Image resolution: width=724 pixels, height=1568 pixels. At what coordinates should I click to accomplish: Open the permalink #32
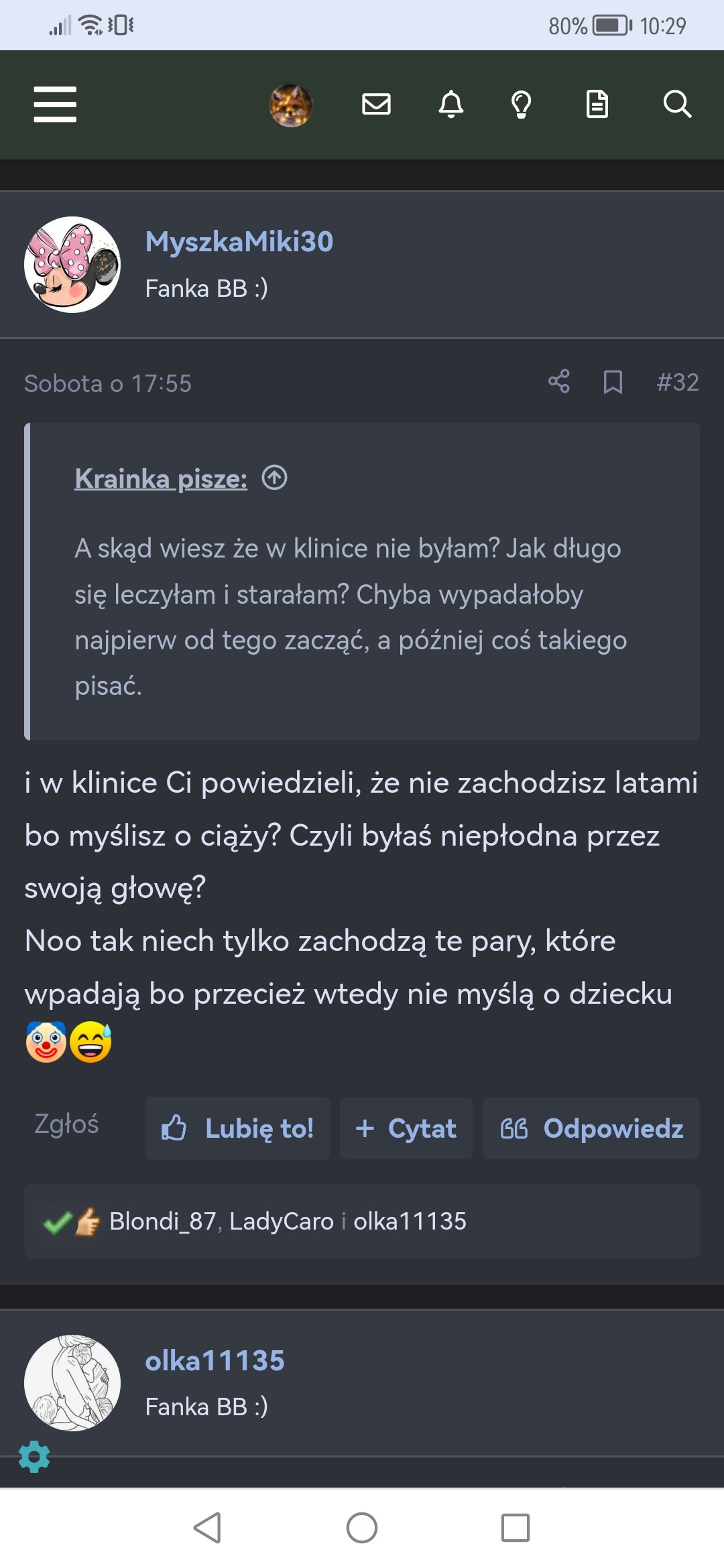(678, 383)
